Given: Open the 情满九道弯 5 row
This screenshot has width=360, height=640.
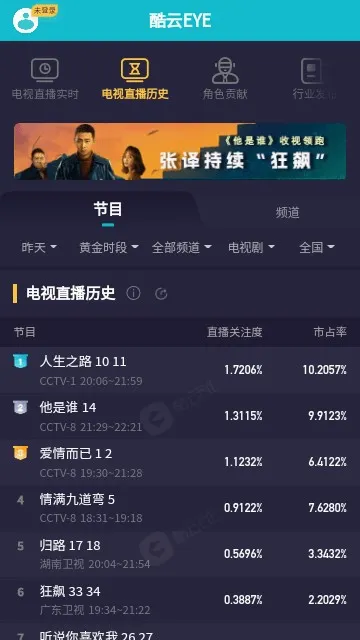Looking at the screenshot, I should tap(180, 508).
